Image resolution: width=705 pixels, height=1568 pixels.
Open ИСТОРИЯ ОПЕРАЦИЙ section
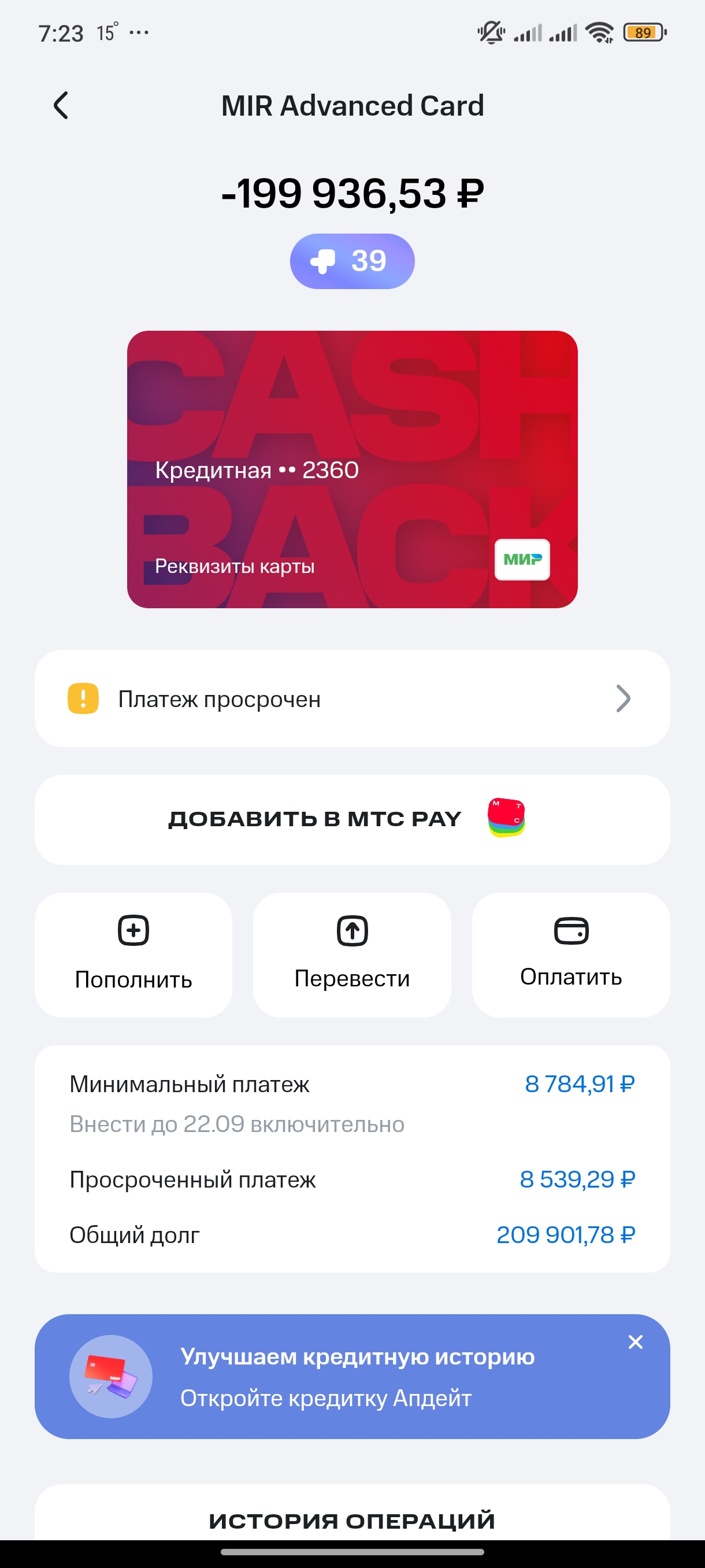pyautogui.click(x=352, y=1520)
